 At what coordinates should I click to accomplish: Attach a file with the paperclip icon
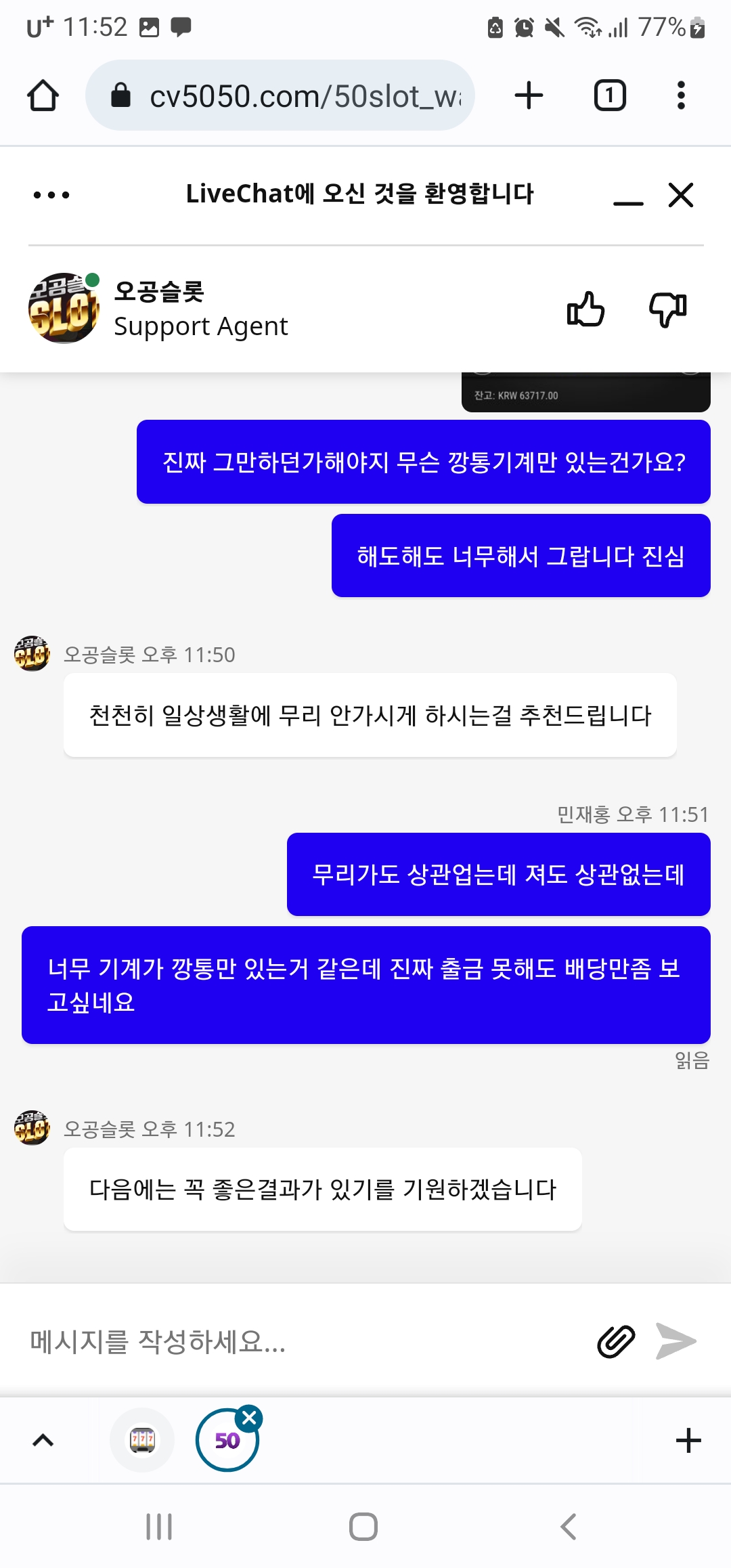tap(616, 1341)
